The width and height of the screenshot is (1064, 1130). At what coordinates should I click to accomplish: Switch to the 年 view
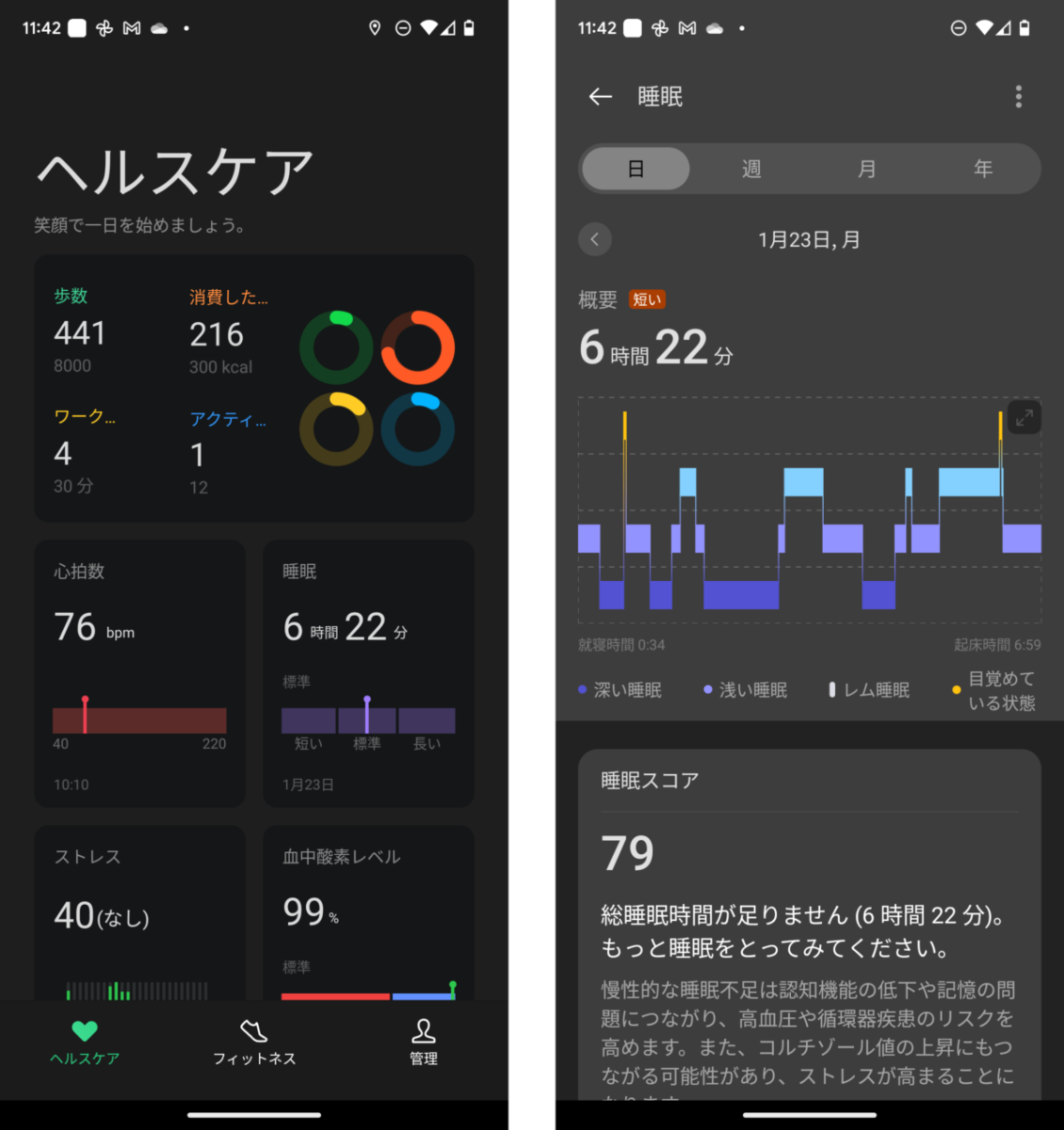pyautogui.click(x=983, y=169)
